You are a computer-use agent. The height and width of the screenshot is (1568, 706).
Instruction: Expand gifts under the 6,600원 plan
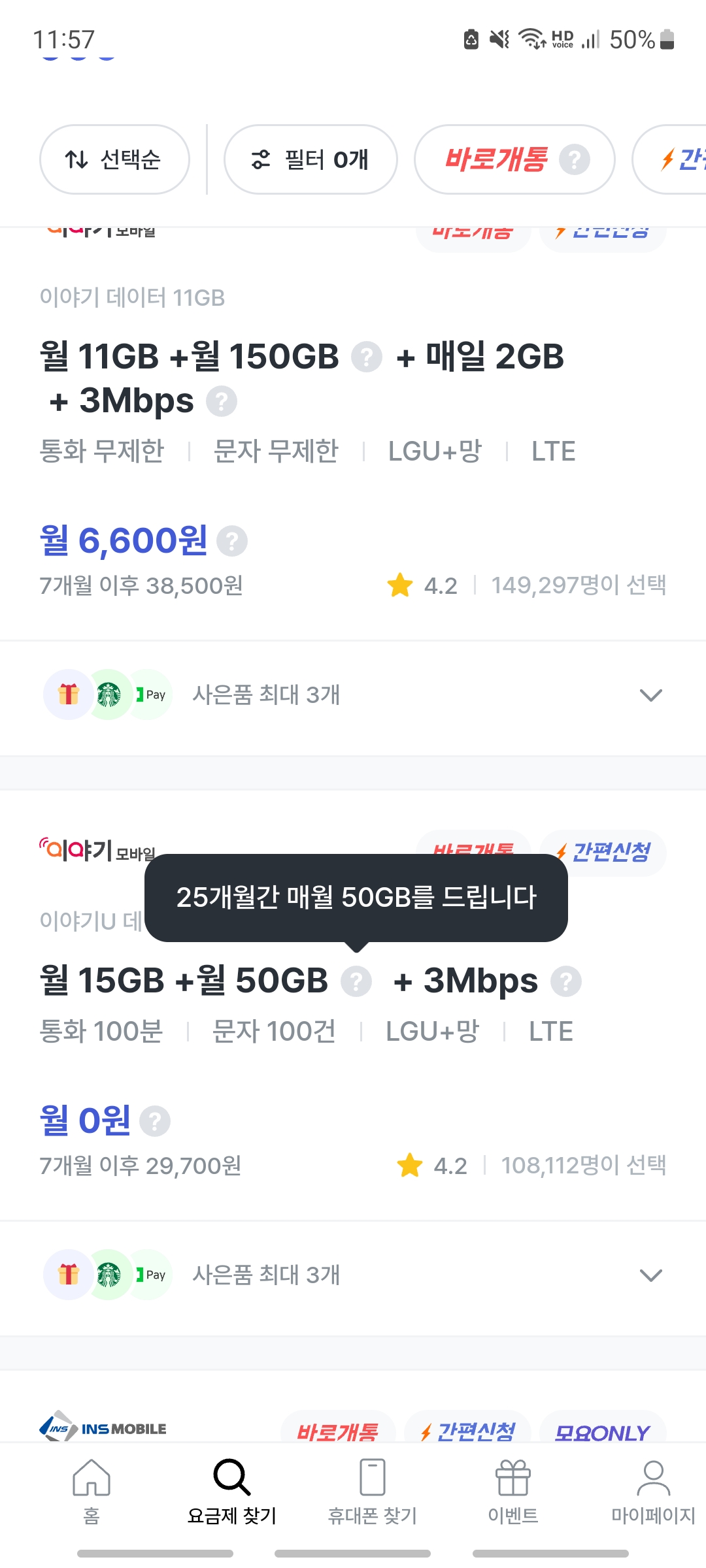pos(353,695)
